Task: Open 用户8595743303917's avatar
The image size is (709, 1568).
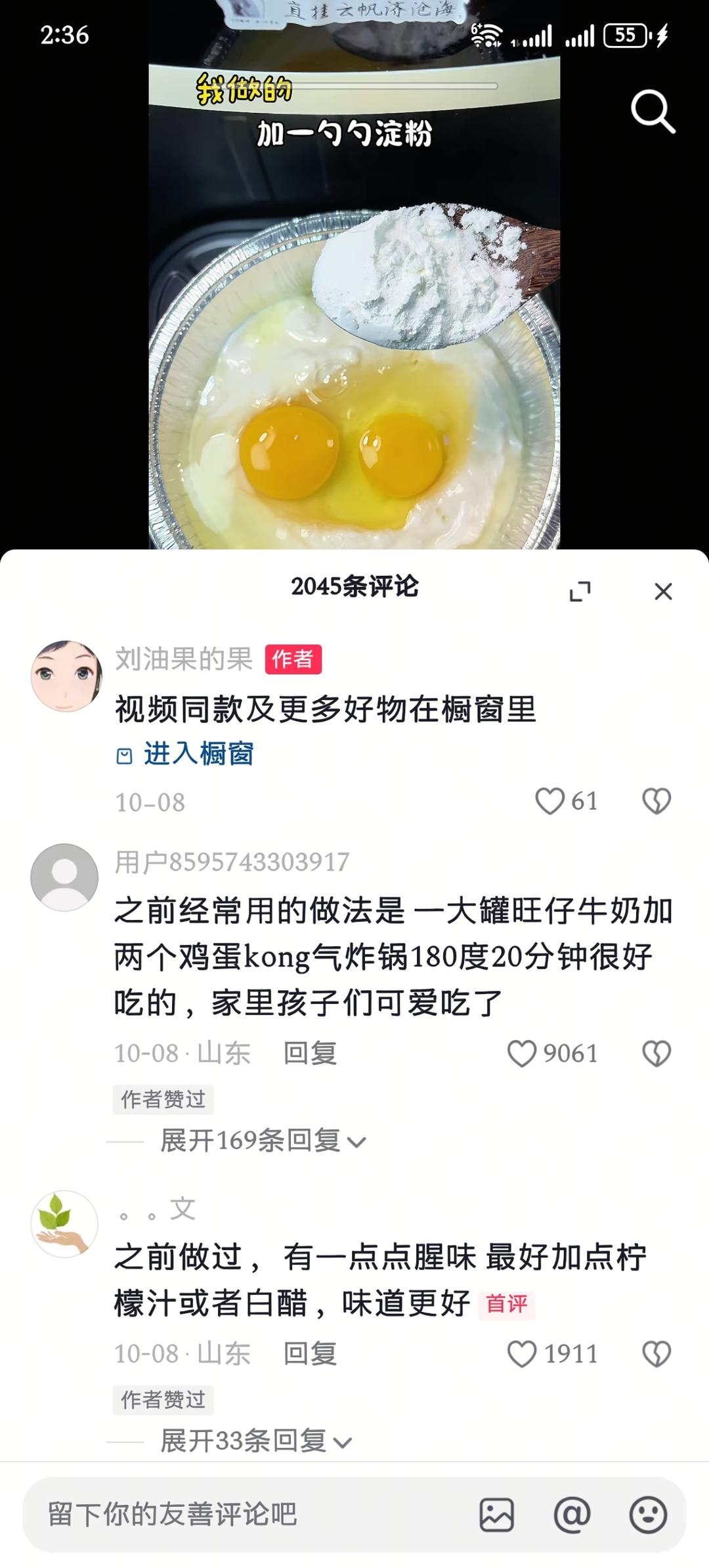Action: coord(64,877)
